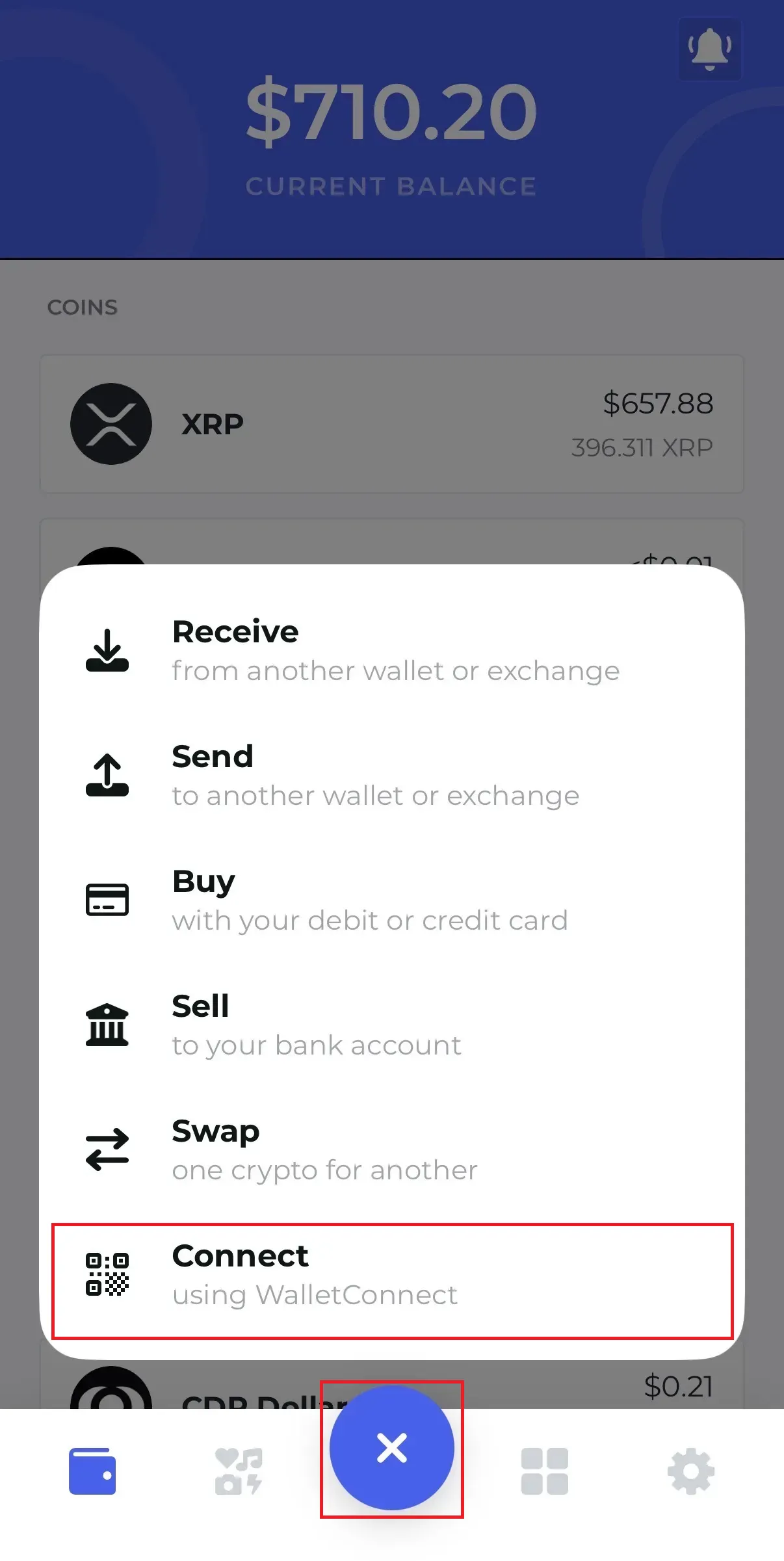
Task: Open the collectibles tab
Action: [239, 1471]
